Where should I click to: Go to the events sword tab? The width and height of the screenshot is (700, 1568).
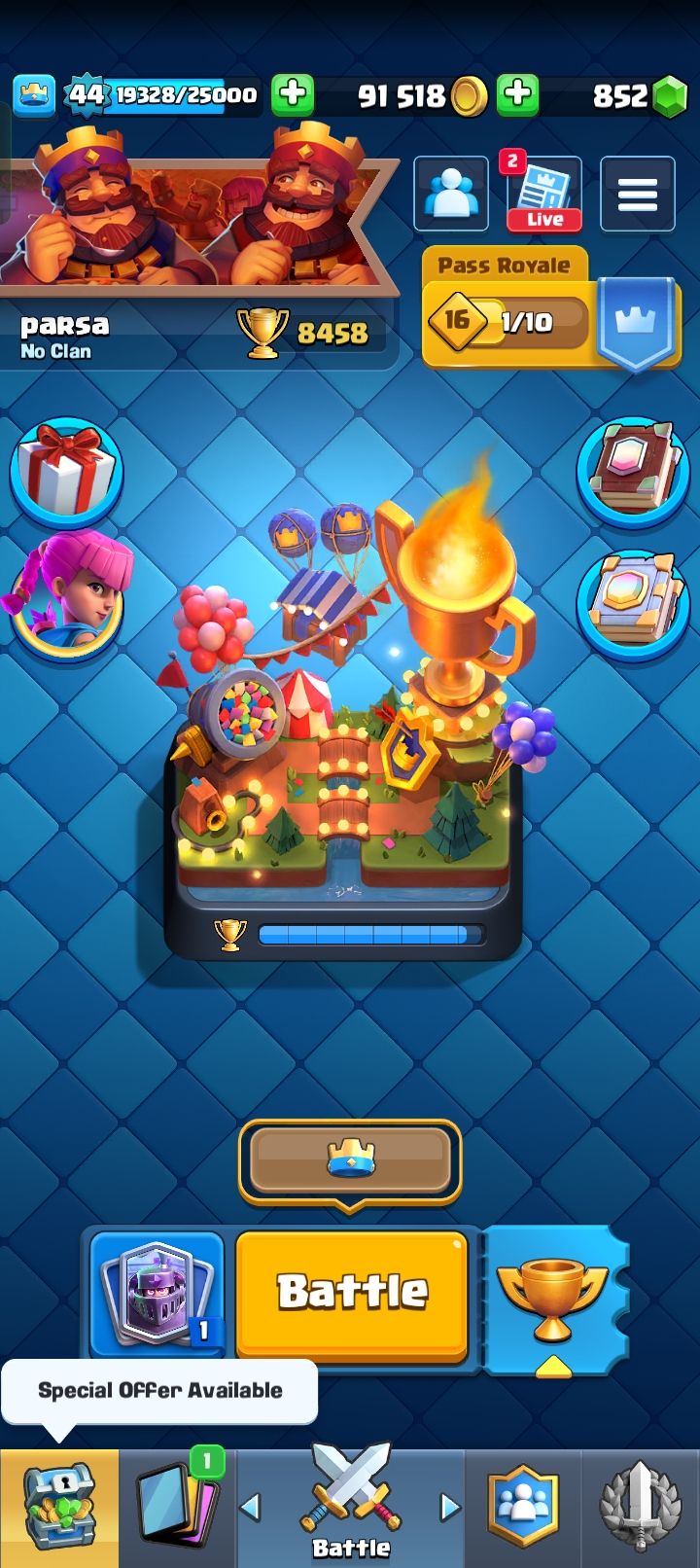639,1508
